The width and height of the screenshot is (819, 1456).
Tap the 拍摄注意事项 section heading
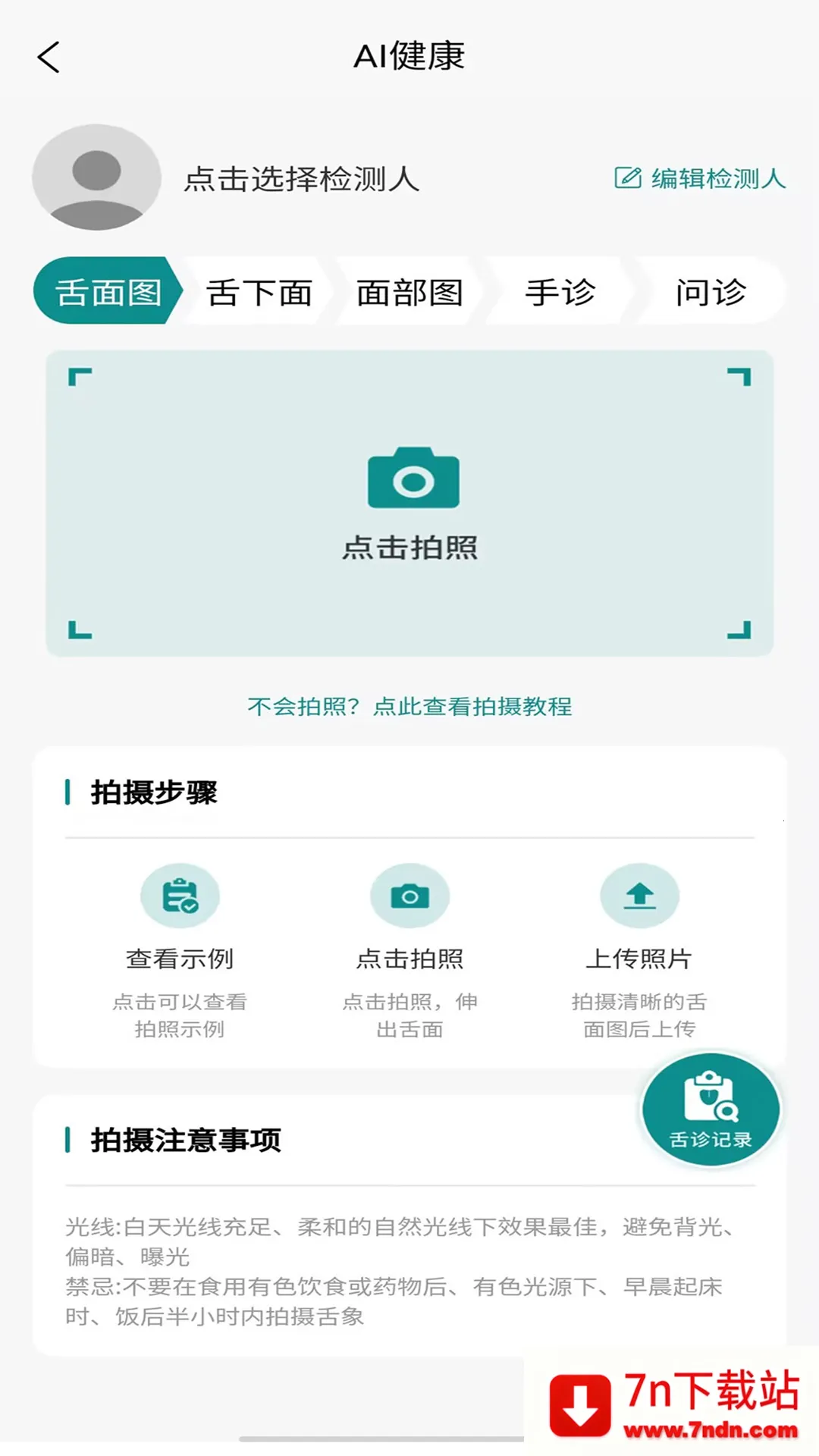[184, 1139]
